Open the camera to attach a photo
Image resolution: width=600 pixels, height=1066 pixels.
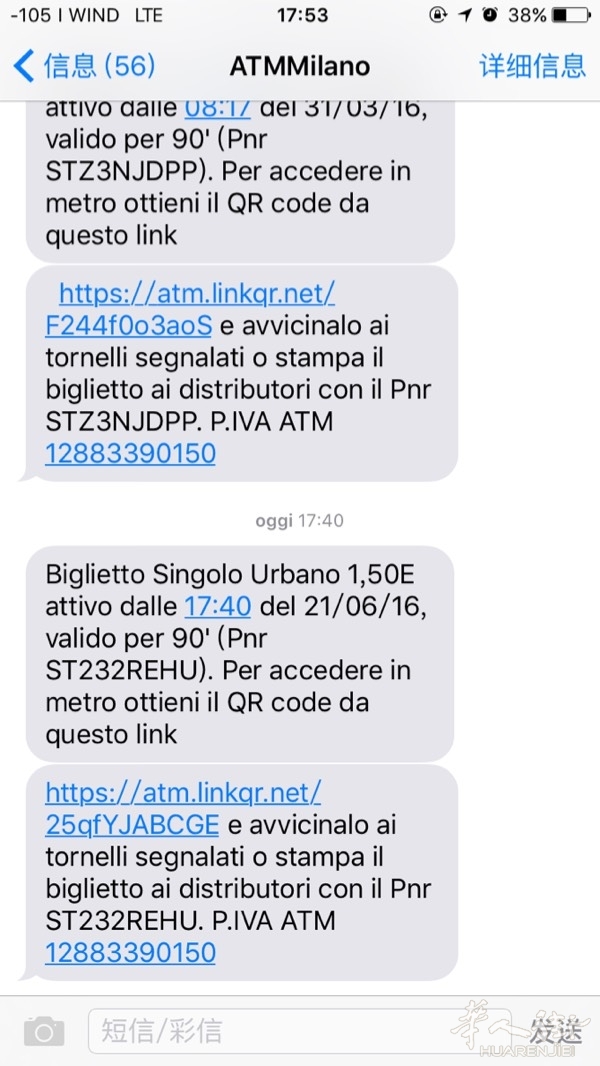[44, 1030]
